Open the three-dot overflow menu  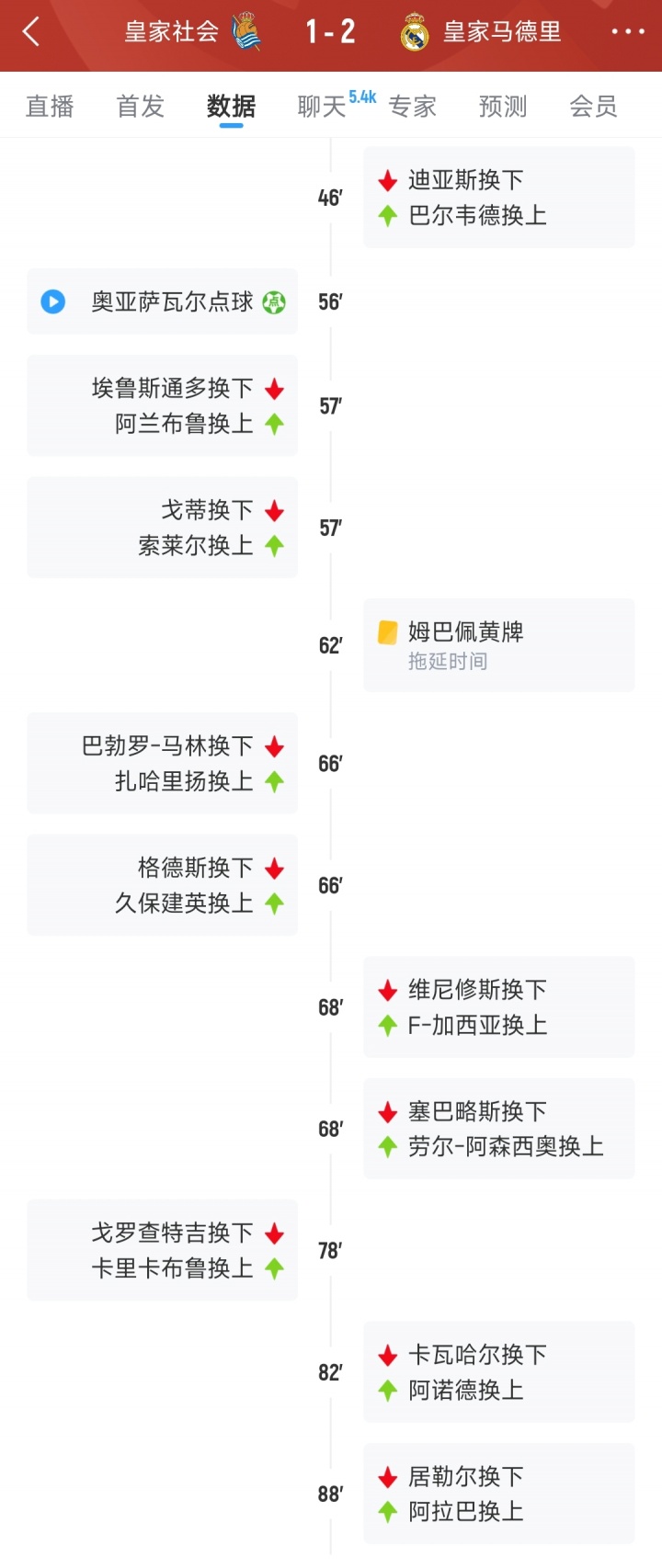[628, 32]
